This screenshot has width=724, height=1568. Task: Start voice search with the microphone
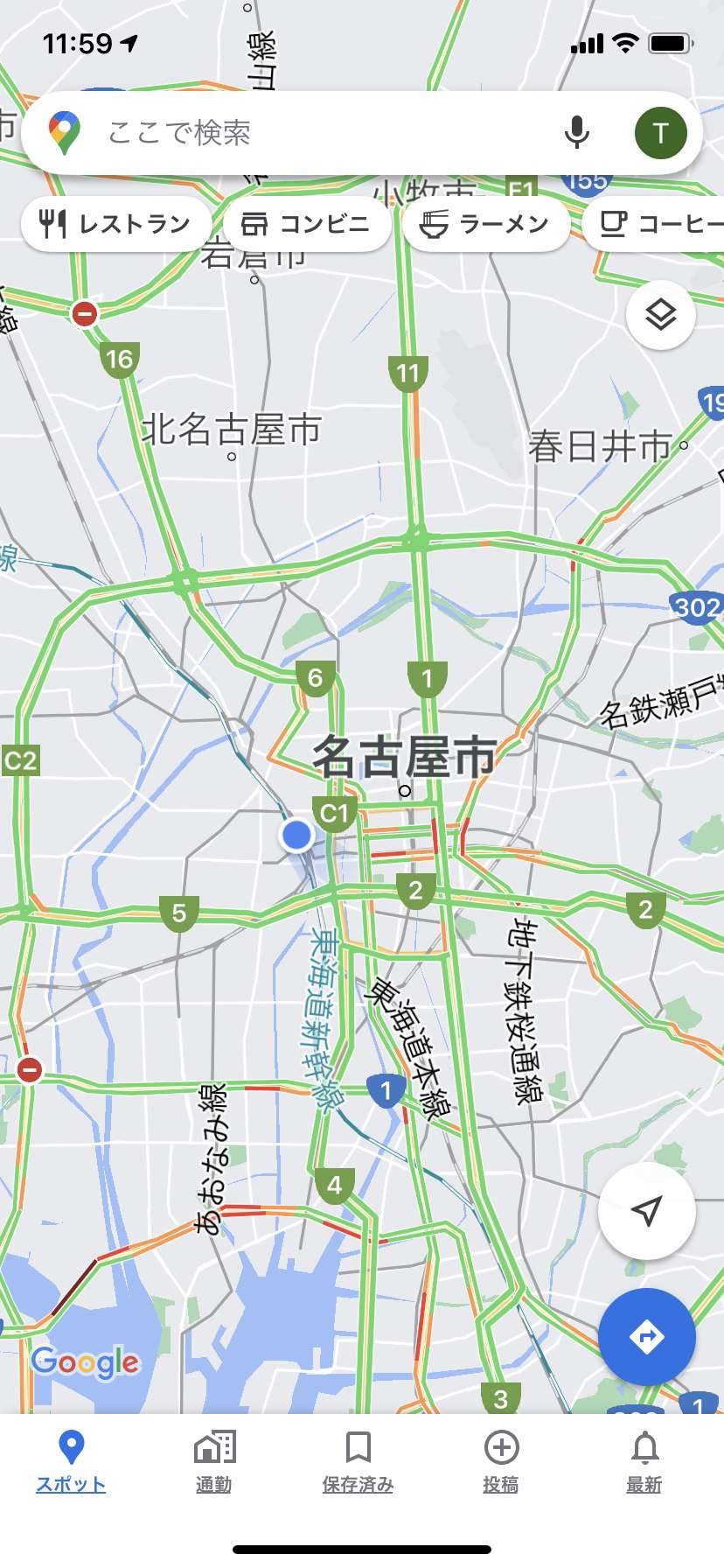(576, 133)
